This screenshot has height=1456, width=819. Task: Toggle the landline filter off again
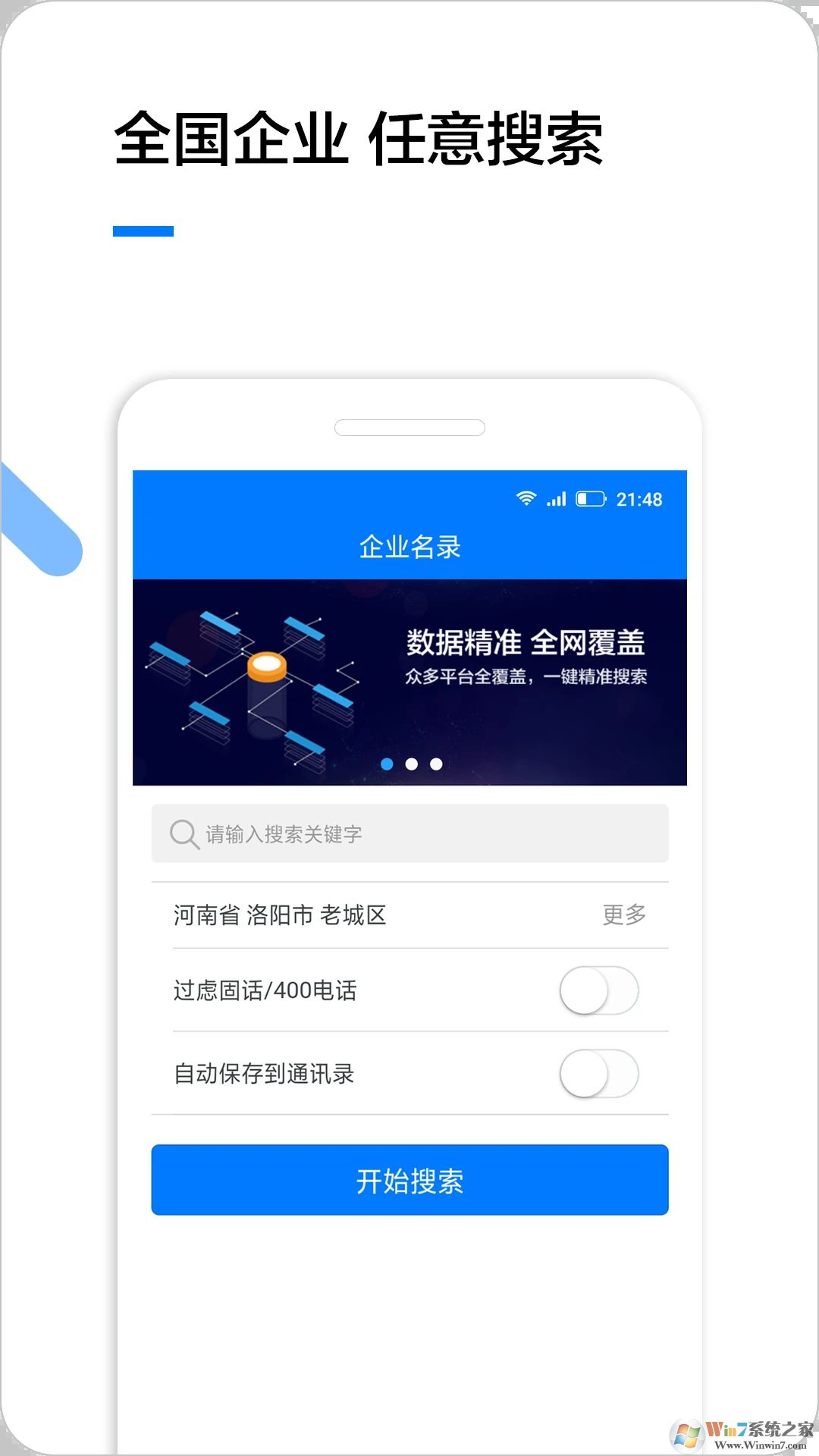[598, 990]
